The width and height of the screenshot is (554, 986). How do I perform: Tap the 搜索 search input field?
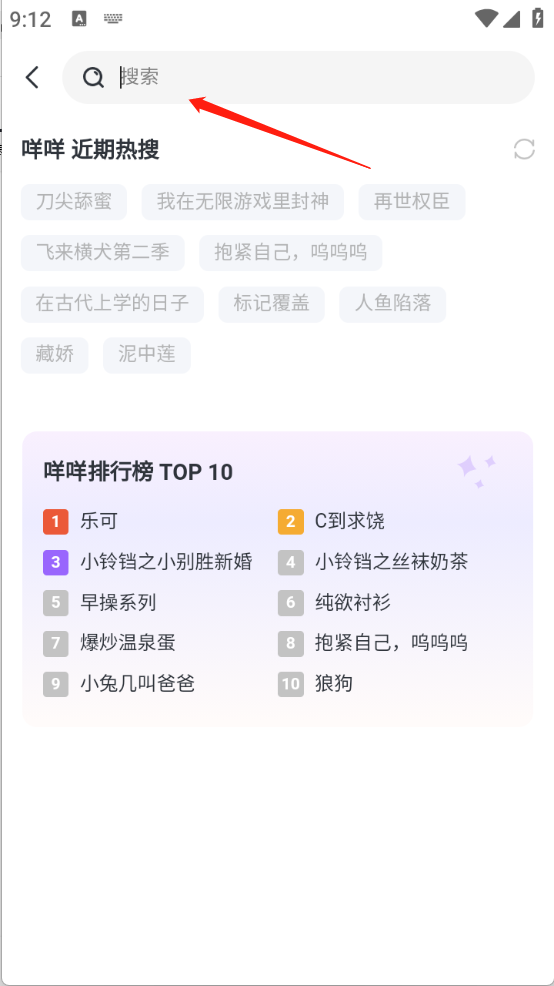coord(298,77)
